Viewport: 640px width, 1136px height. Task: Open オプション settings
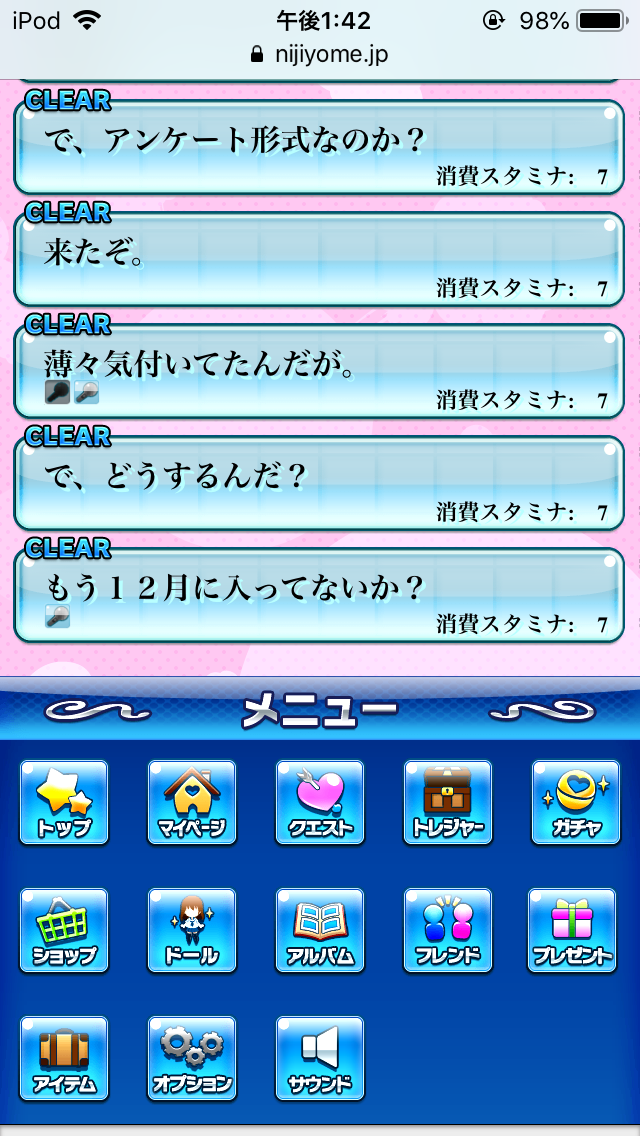(192, 1058)
